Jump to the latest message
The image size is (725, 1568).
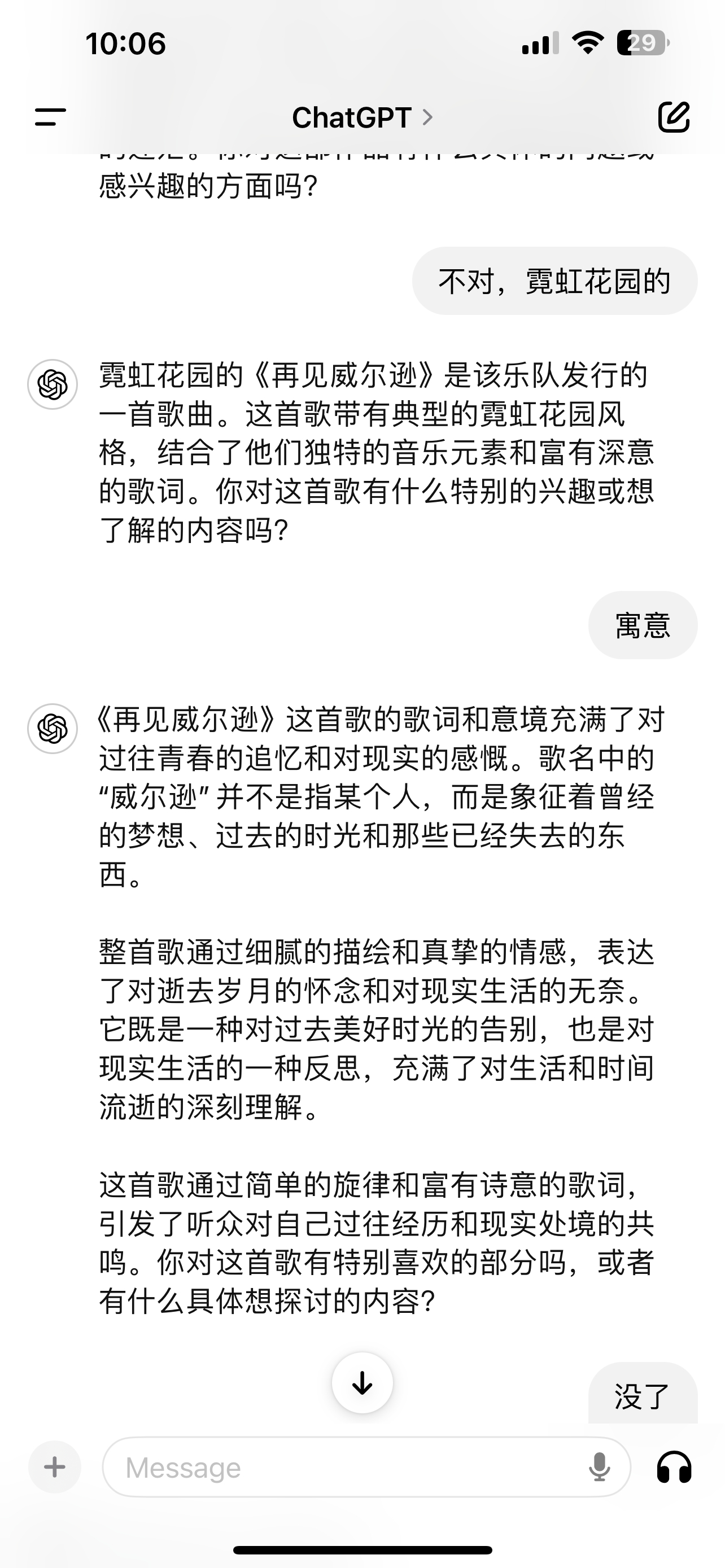(362, 1382)
